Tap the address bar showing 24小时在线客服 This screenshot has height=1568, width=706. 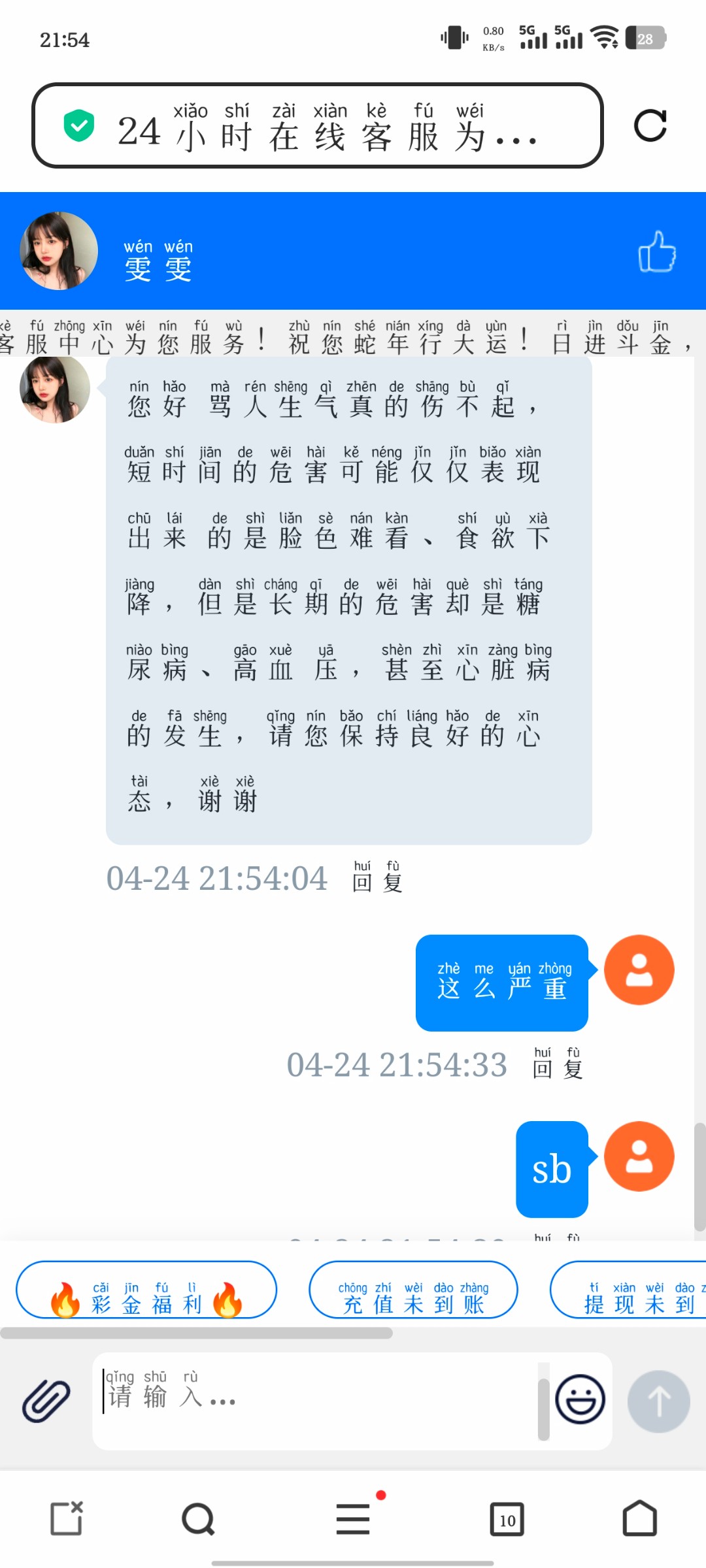tap(317, 125)
